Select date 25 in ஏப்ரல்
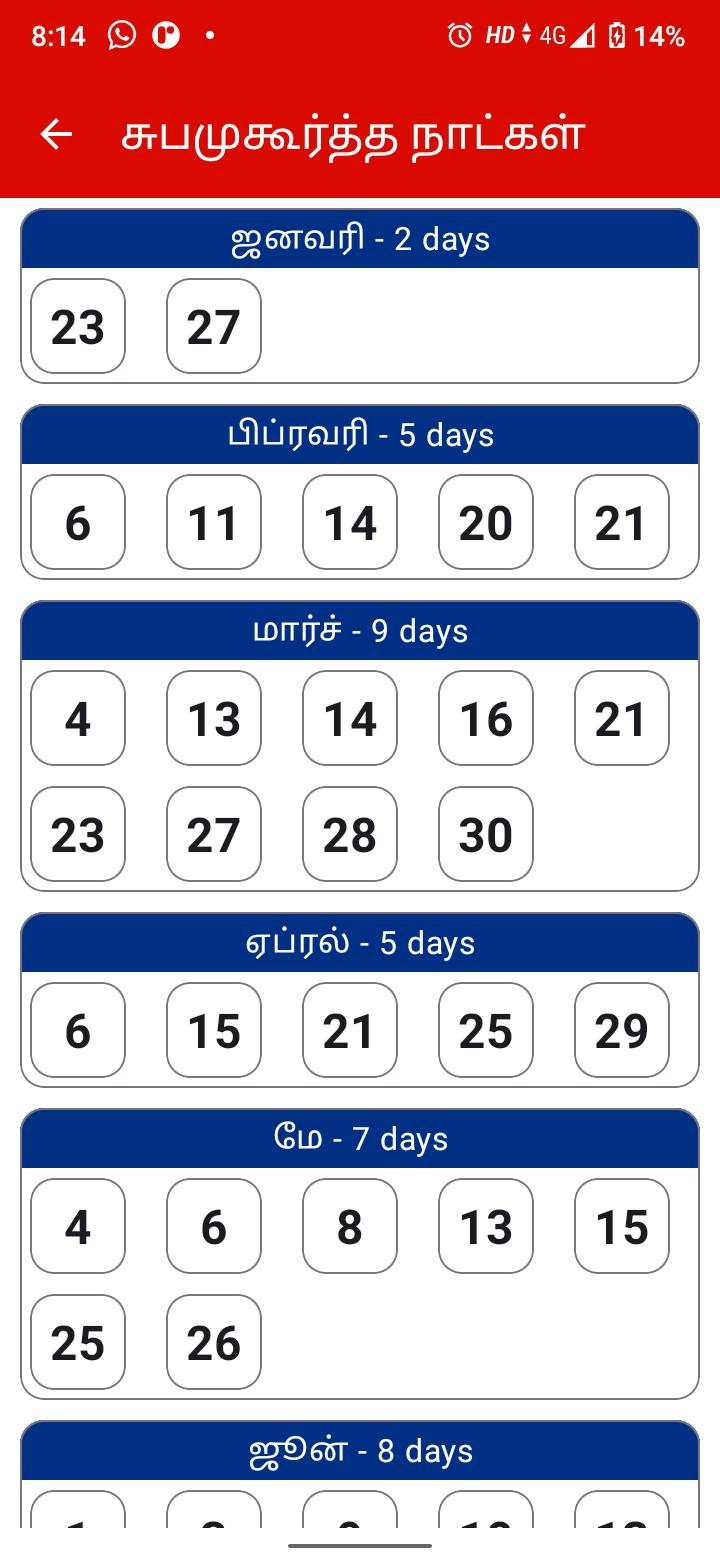 [486, 1030]
